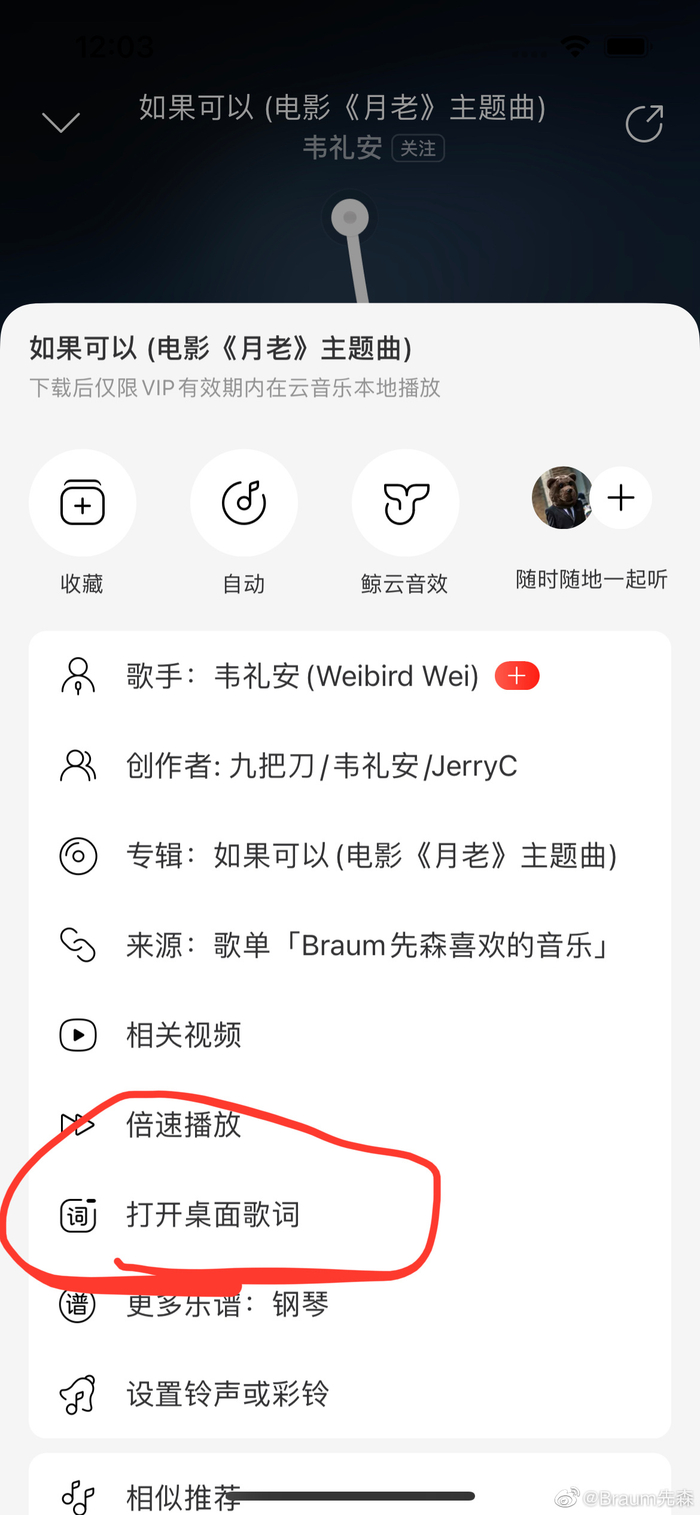Start 随时随地一起听 listen together

tap(591, 522)
